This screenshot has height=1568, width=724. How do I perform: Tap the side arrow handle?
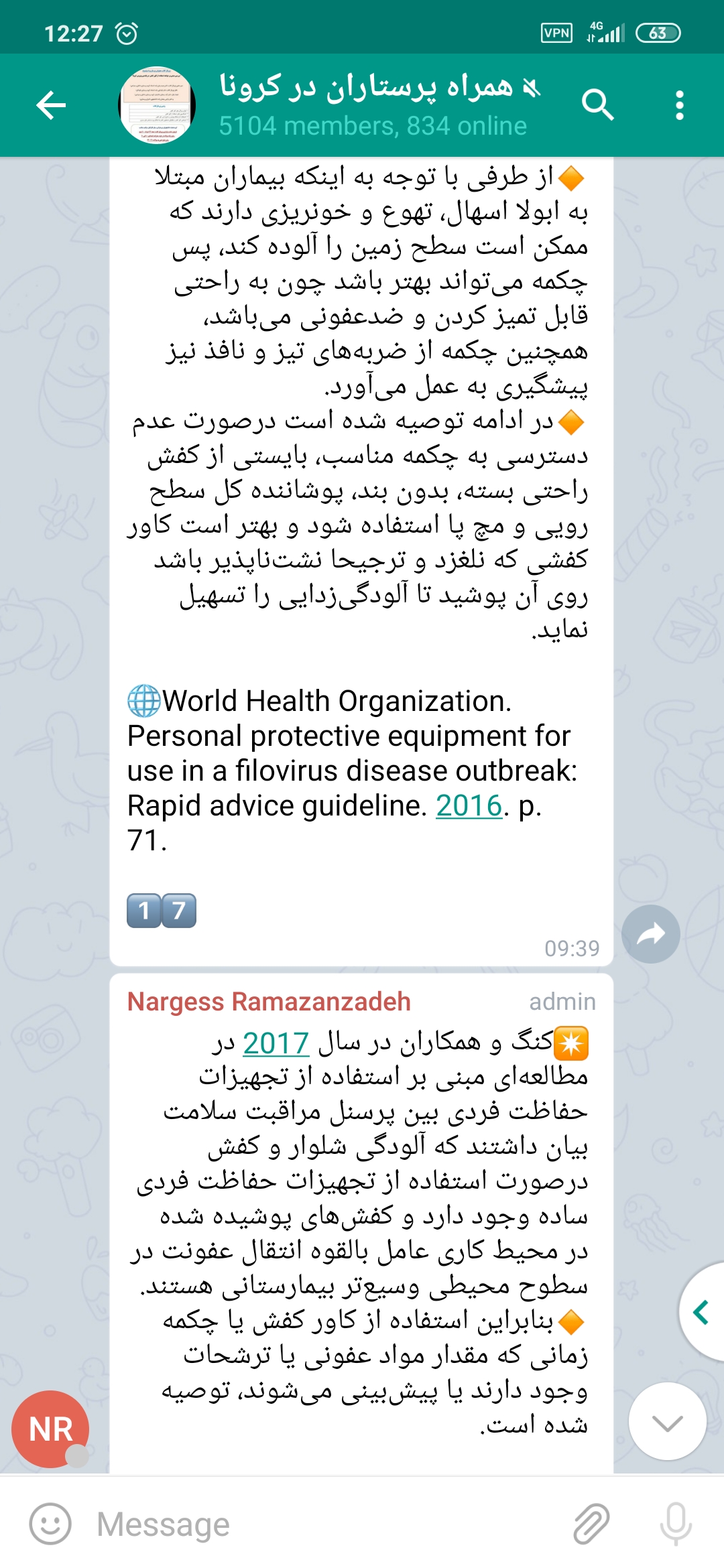(x=703, y=1312)
